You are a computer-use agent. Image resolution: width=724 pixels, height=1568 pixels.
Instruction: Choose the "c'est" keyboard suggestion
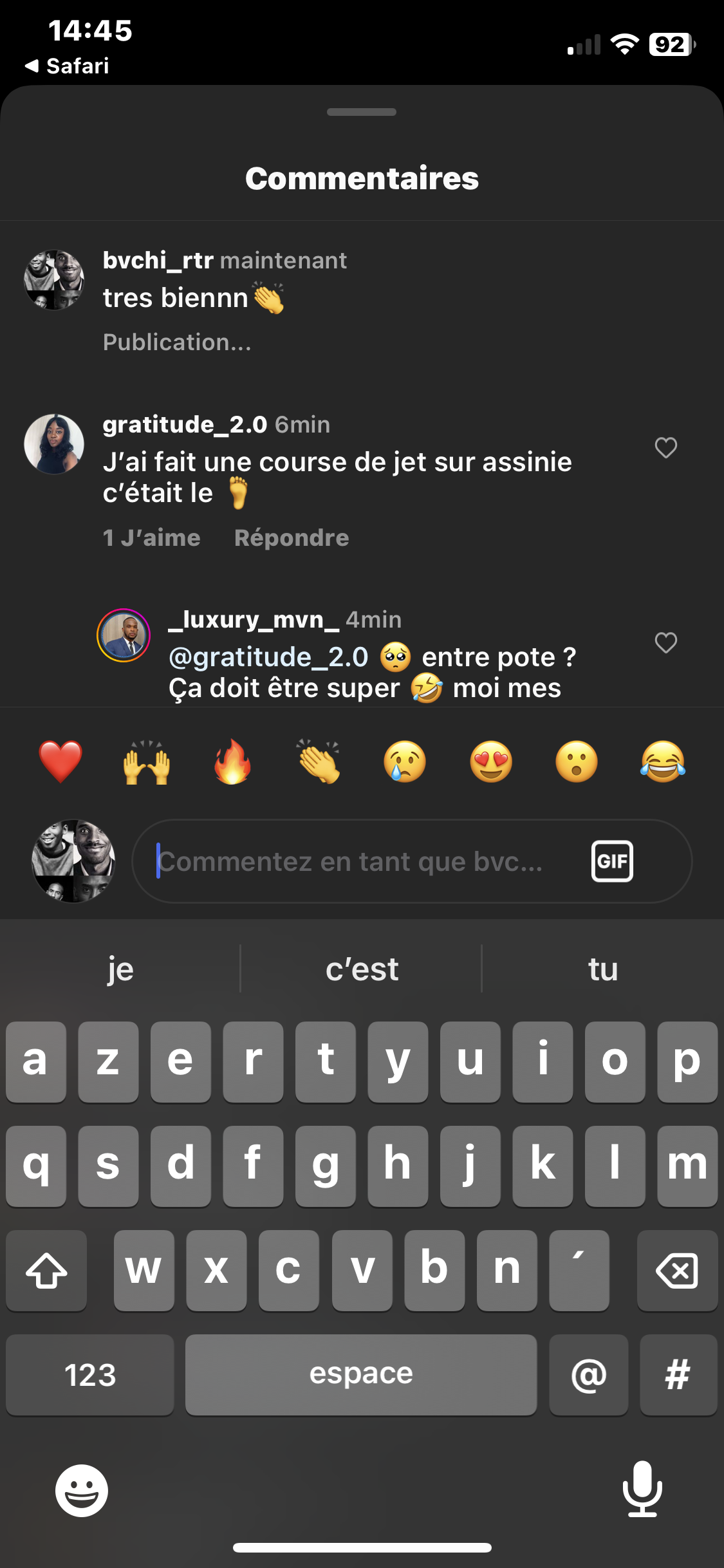click(x=362, y=969)
